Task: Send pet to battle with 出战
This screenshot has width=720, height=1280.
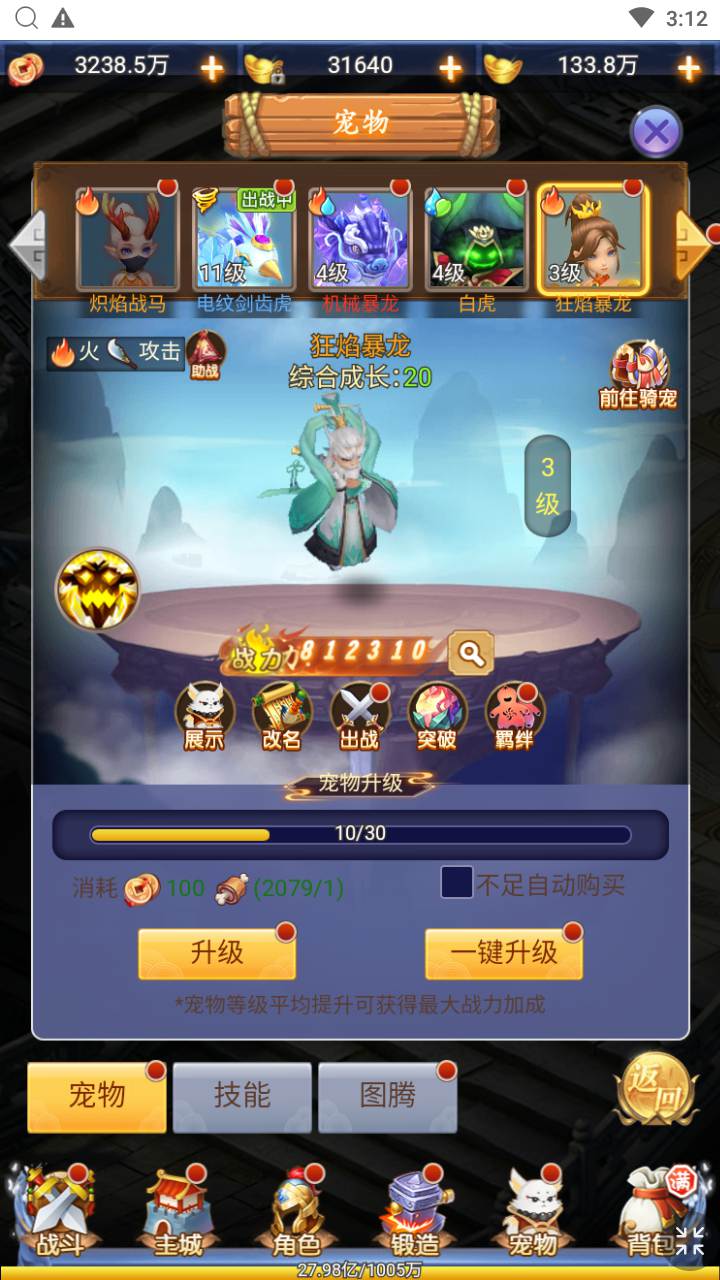Action: [359, 716]
